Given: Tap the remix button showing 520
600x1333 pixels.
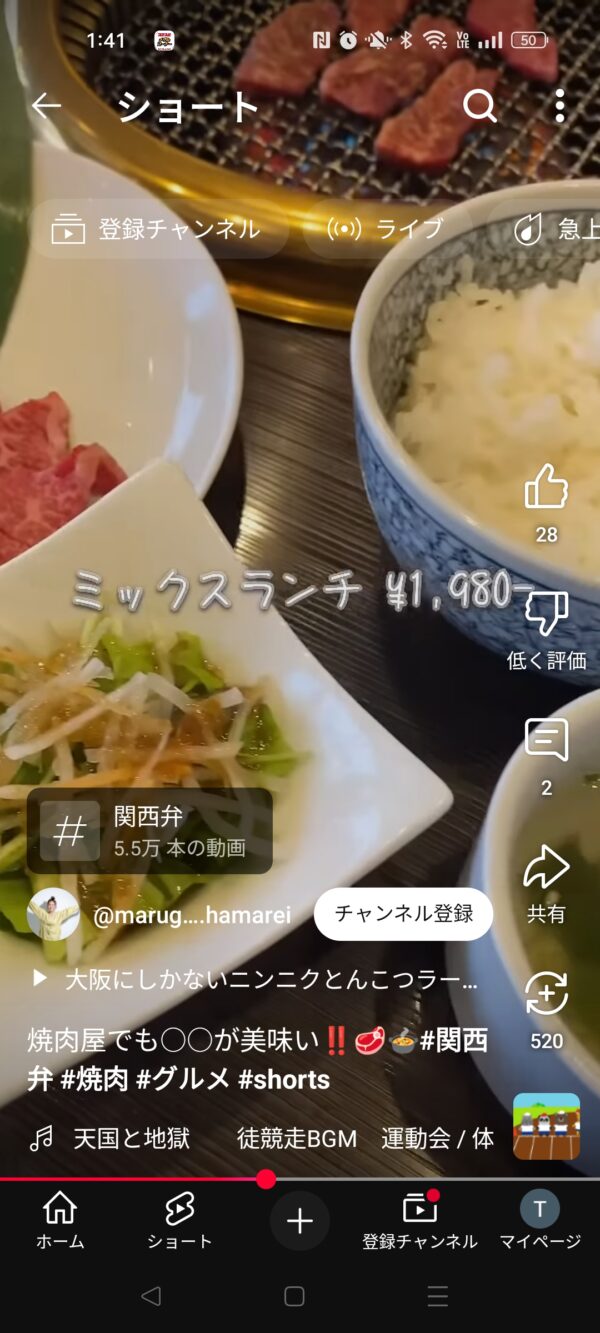Looking at the screenshot, I should point(546,995).
